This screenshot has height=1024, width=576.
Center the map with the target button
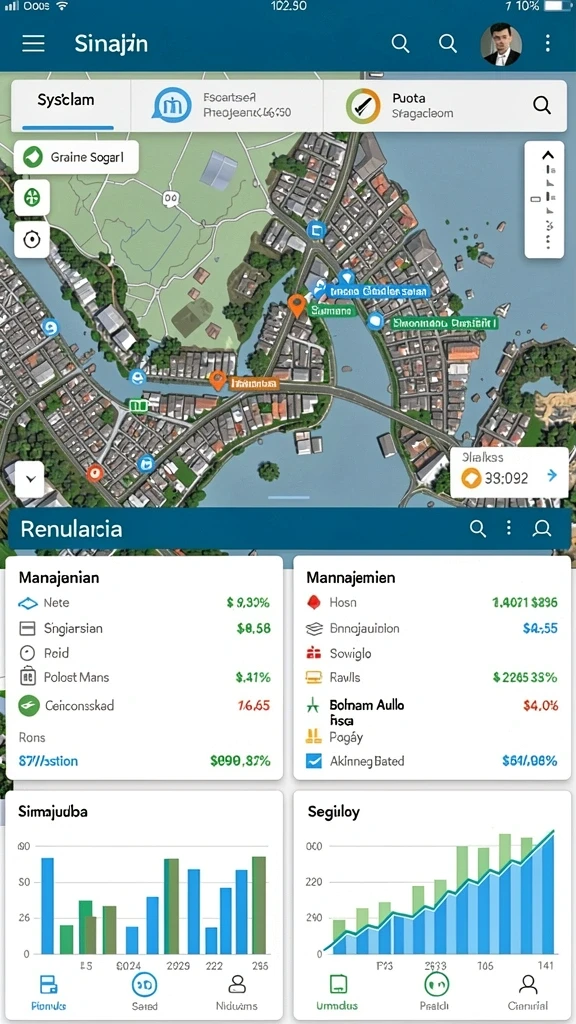click(x=32, y=240)
